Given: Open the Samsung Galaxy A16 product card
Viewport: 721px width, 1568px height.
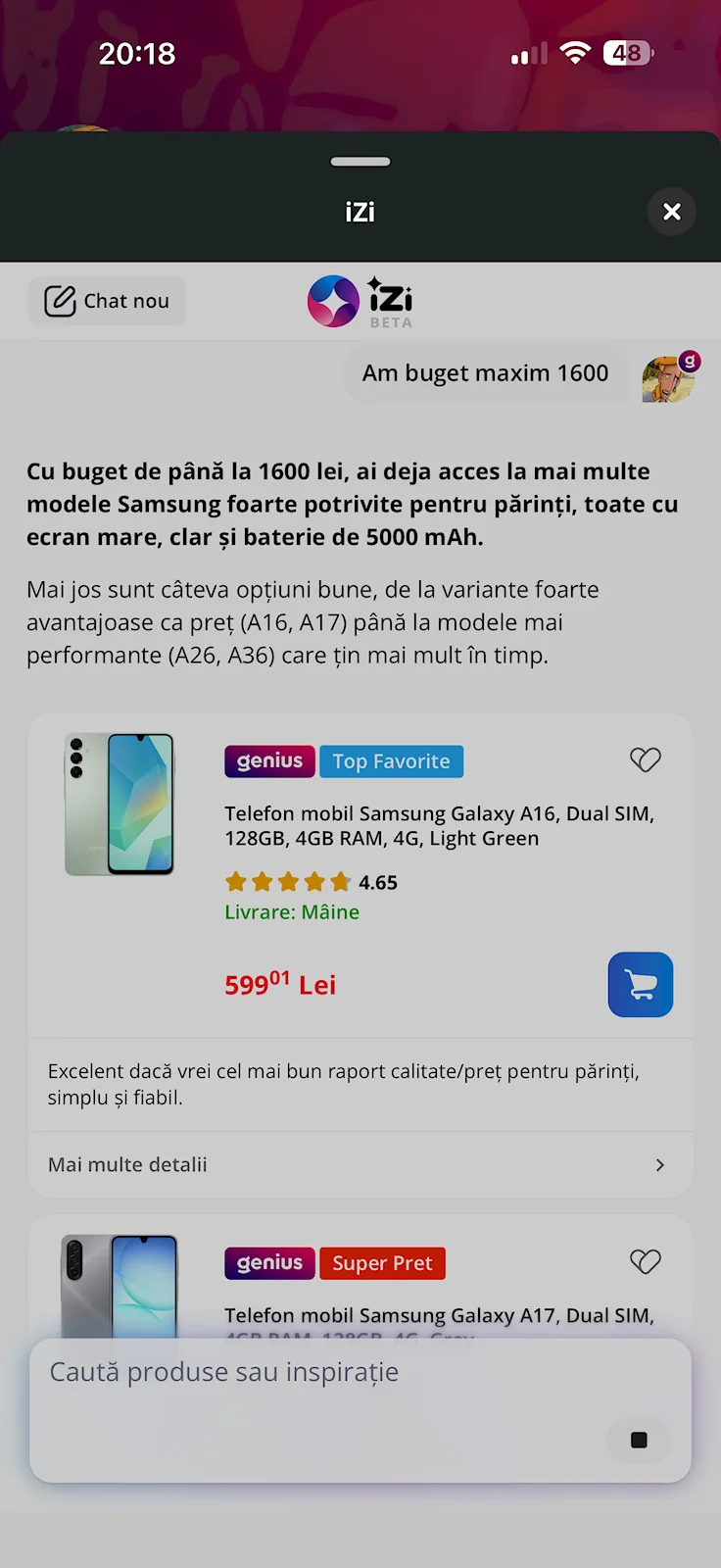Looking at the screenshot, I should pos(439,825).
